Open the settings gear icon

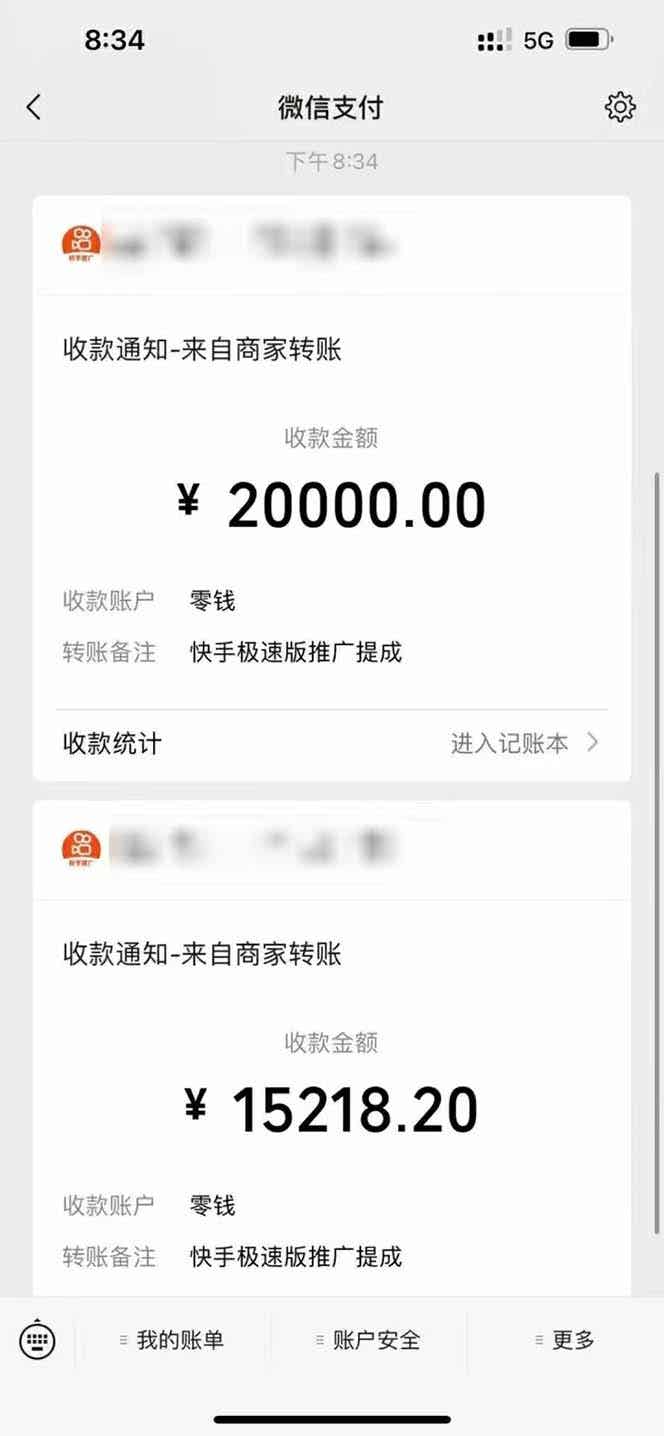point(620,107)
